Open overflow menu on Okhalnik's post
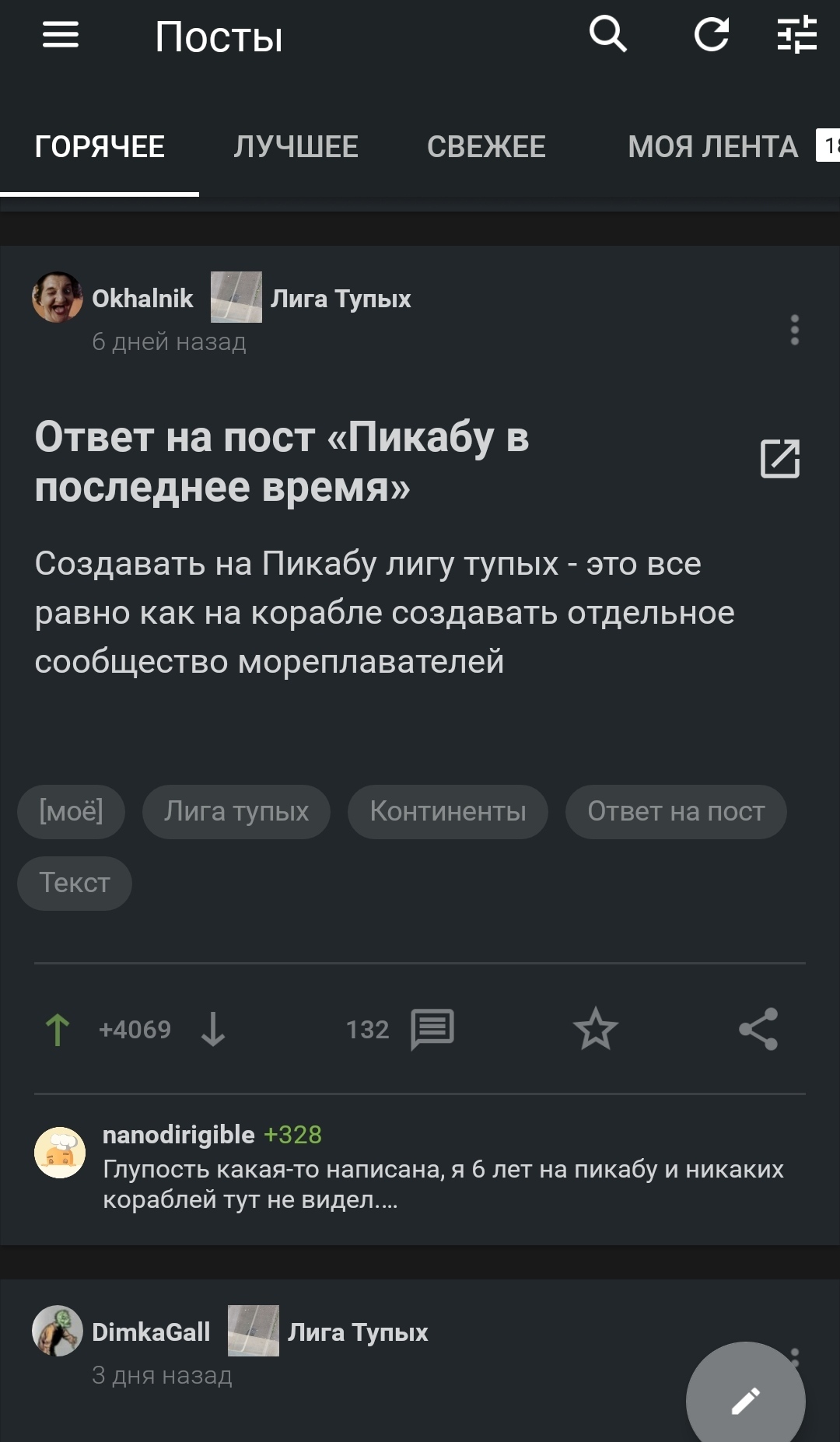 794,330
